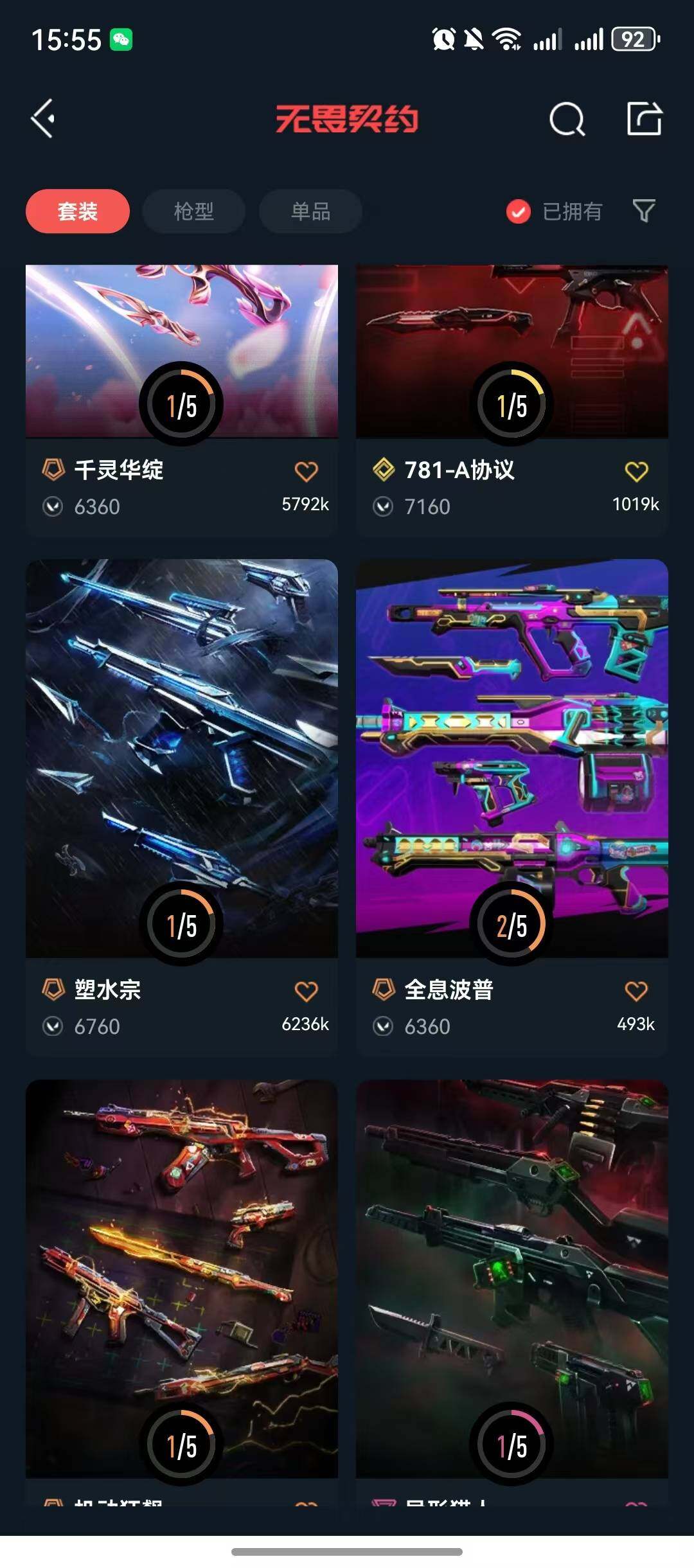The image size is (694, 1568).
Task: Tap the rarity badge beside 千灵华绽
Action: coord(55,470)
